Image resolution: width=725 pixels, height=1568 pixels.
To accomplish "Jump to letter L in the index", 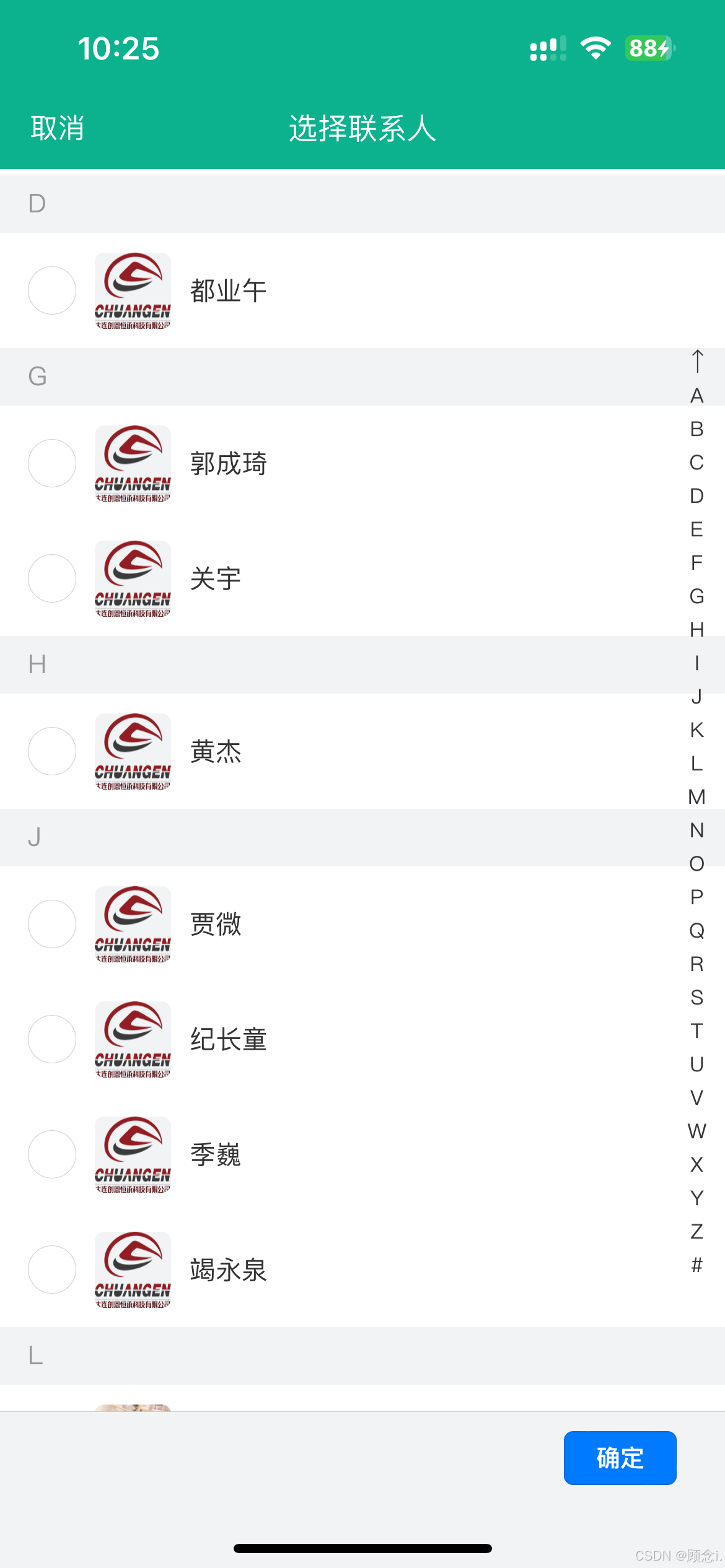I will pos(697,764).
